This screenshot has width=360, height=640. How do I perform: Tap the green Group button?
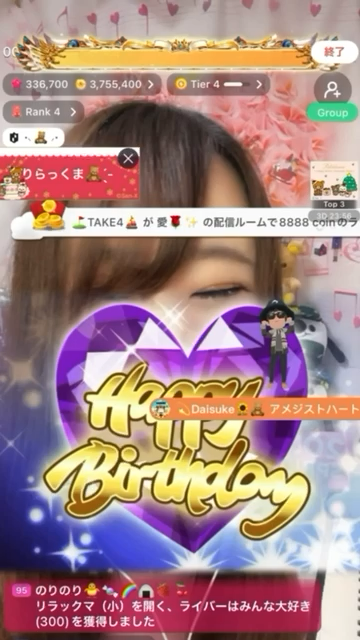click(332, 113)
